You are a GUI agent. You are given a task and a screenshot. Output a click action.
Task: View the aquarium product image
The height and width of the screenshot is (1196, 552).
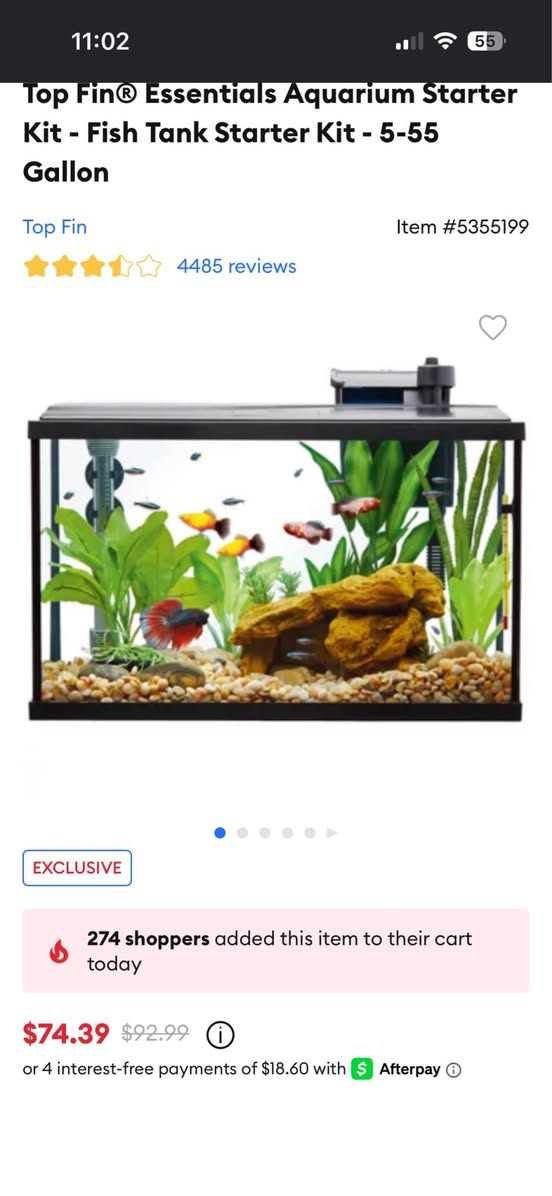[276, 540]
